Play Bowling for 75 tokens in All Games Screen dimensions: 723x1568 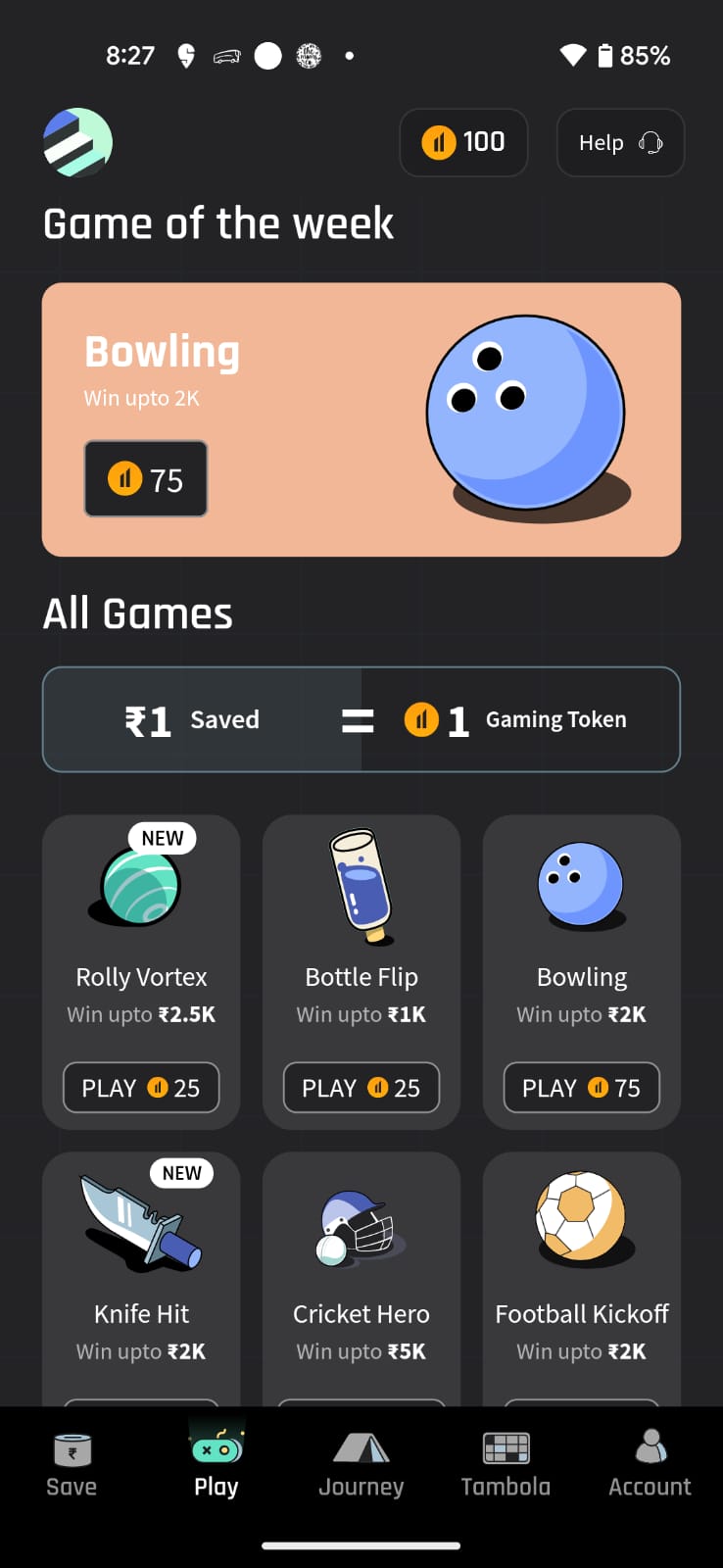[x=581, y=1088]
